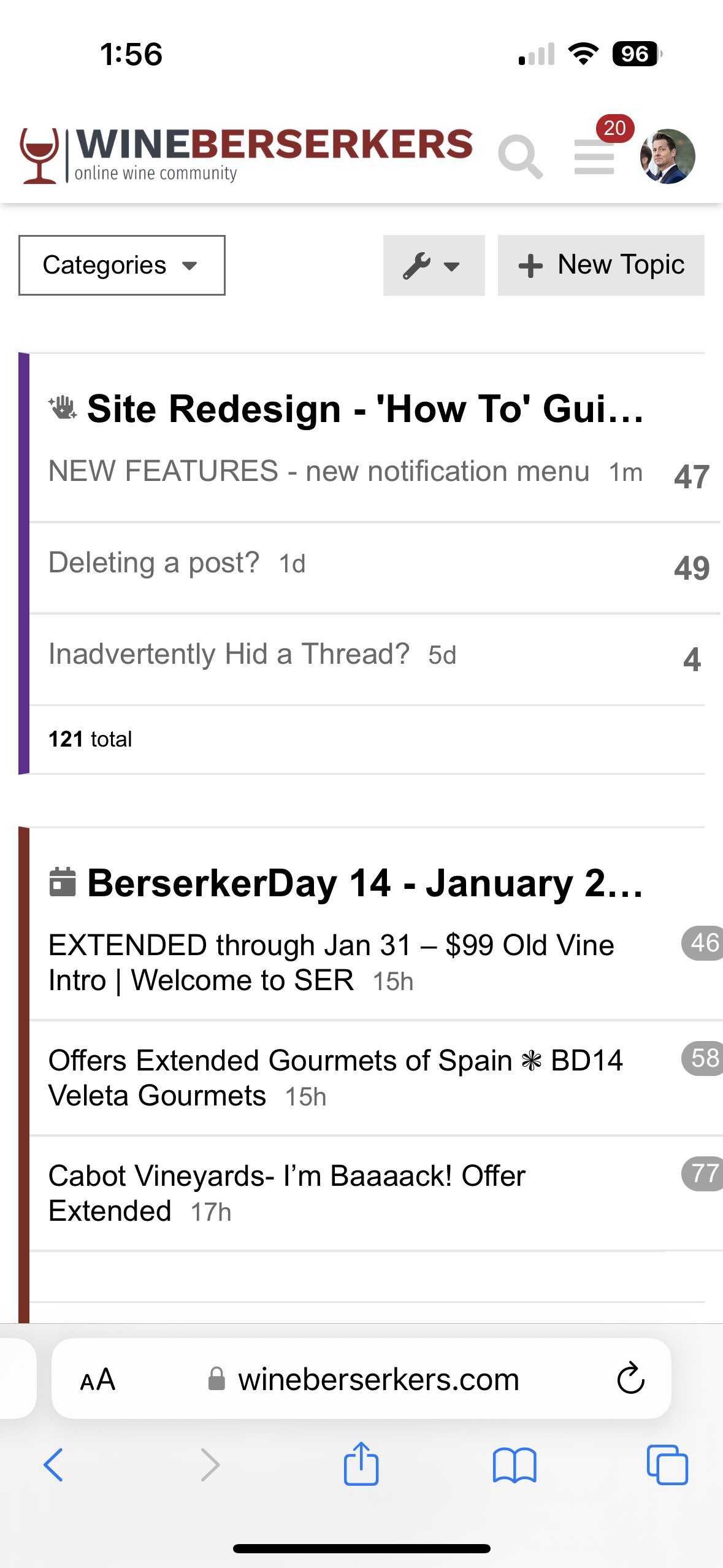Open Safari's share sheet

pyautogui.click(x=361, y=1464)
